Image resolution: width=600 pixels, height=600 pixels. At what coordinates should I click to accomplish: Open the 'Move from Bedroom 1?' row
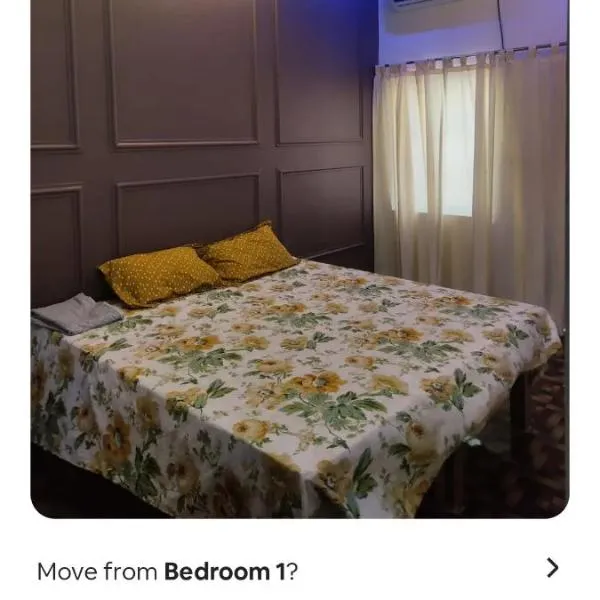[x=298, y=571]
